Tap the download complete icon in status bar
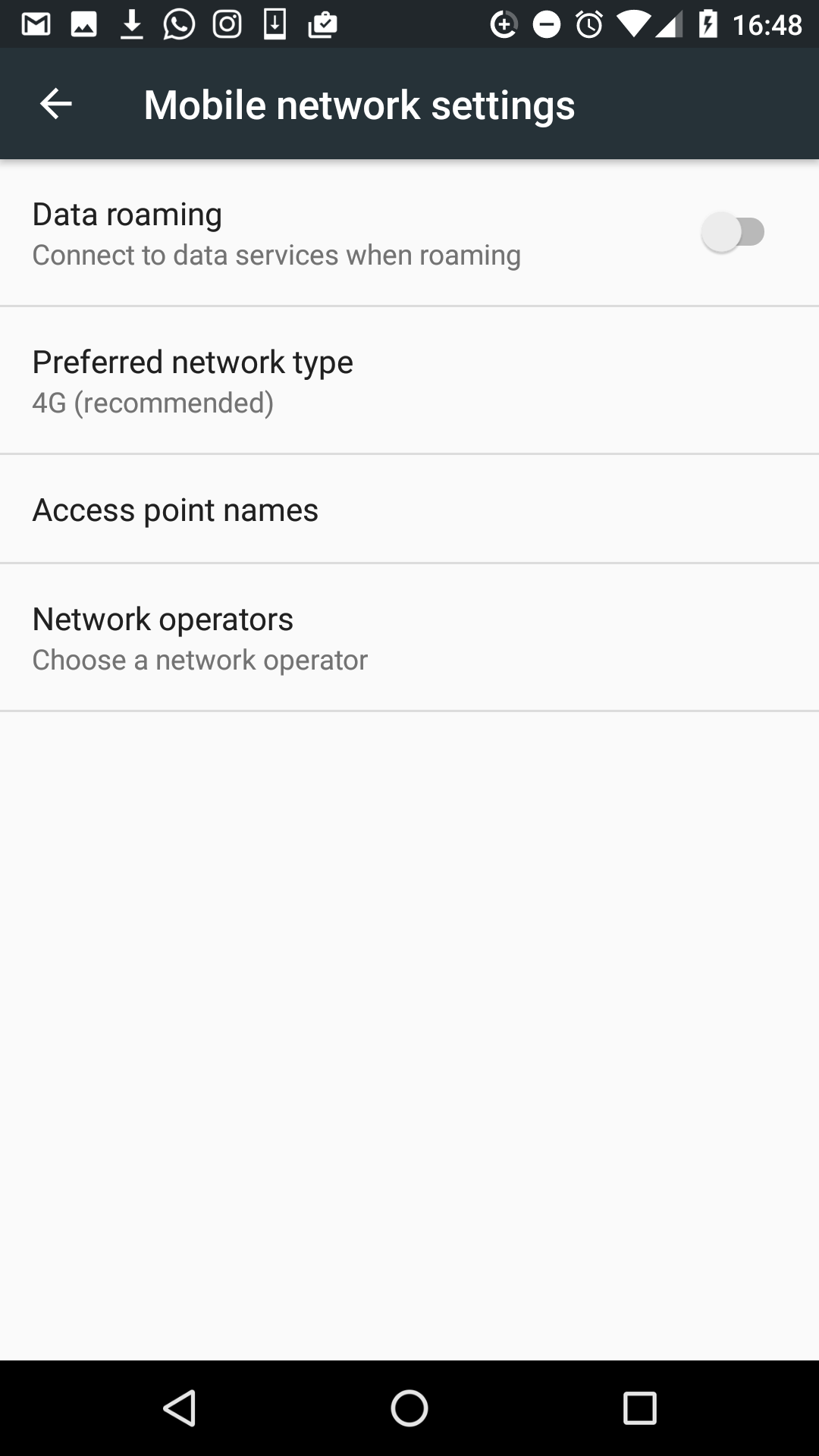 [131, 23]
